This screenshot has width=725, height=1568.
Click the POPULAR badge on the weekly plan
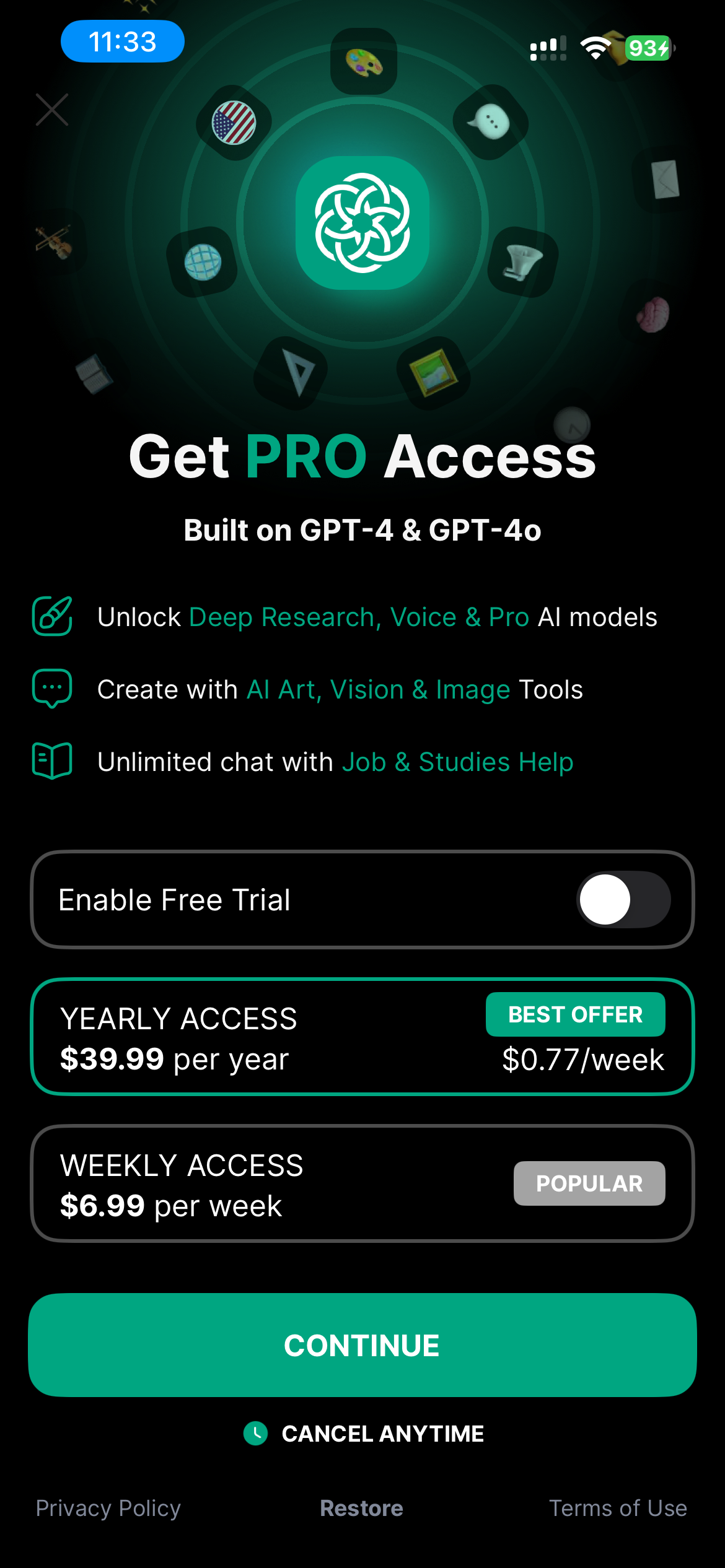pyautogui.click(x=589, y=1183)
